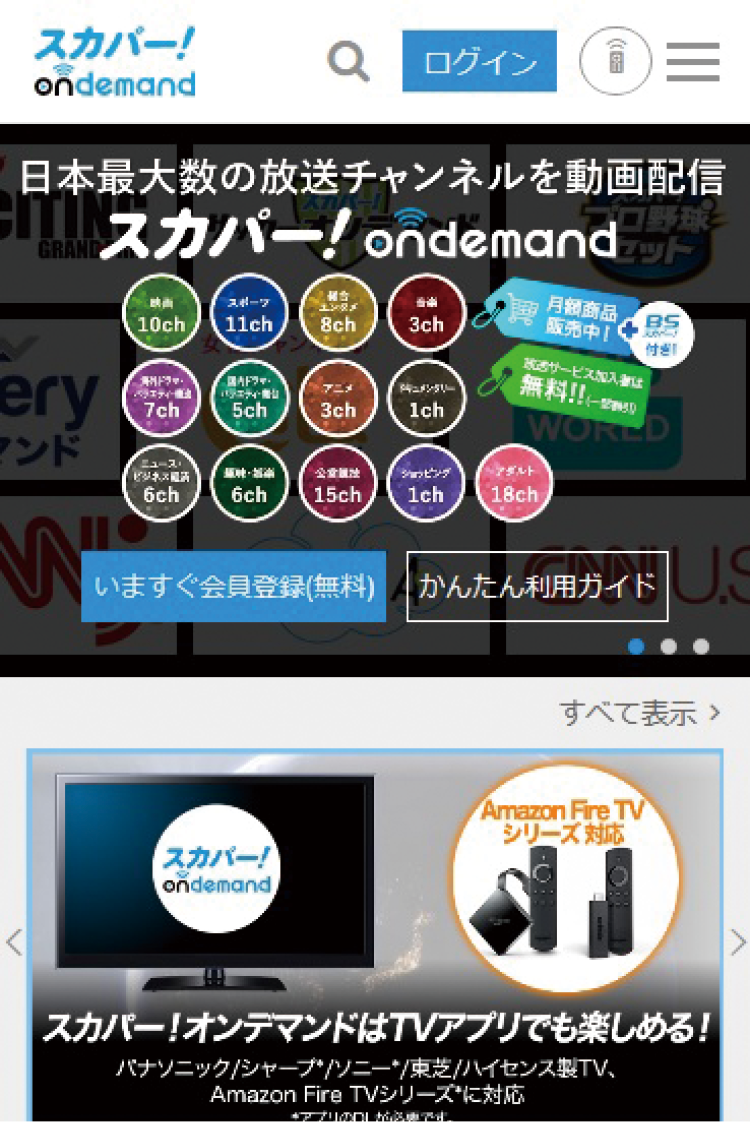Open the かんたん利用ガイド guide
Screen dimensions: 750x1122
(x=537, y=586)
